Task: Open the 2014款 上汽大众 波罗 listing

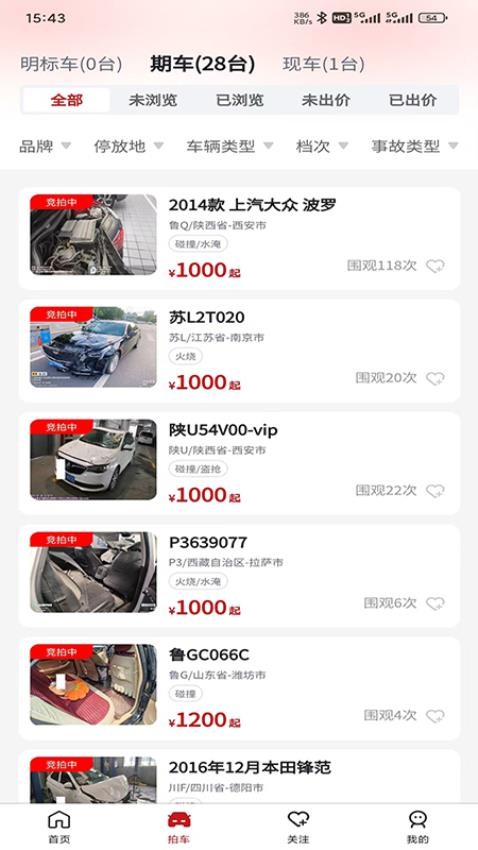Action: pyautogui.click(x=239, y=239)
